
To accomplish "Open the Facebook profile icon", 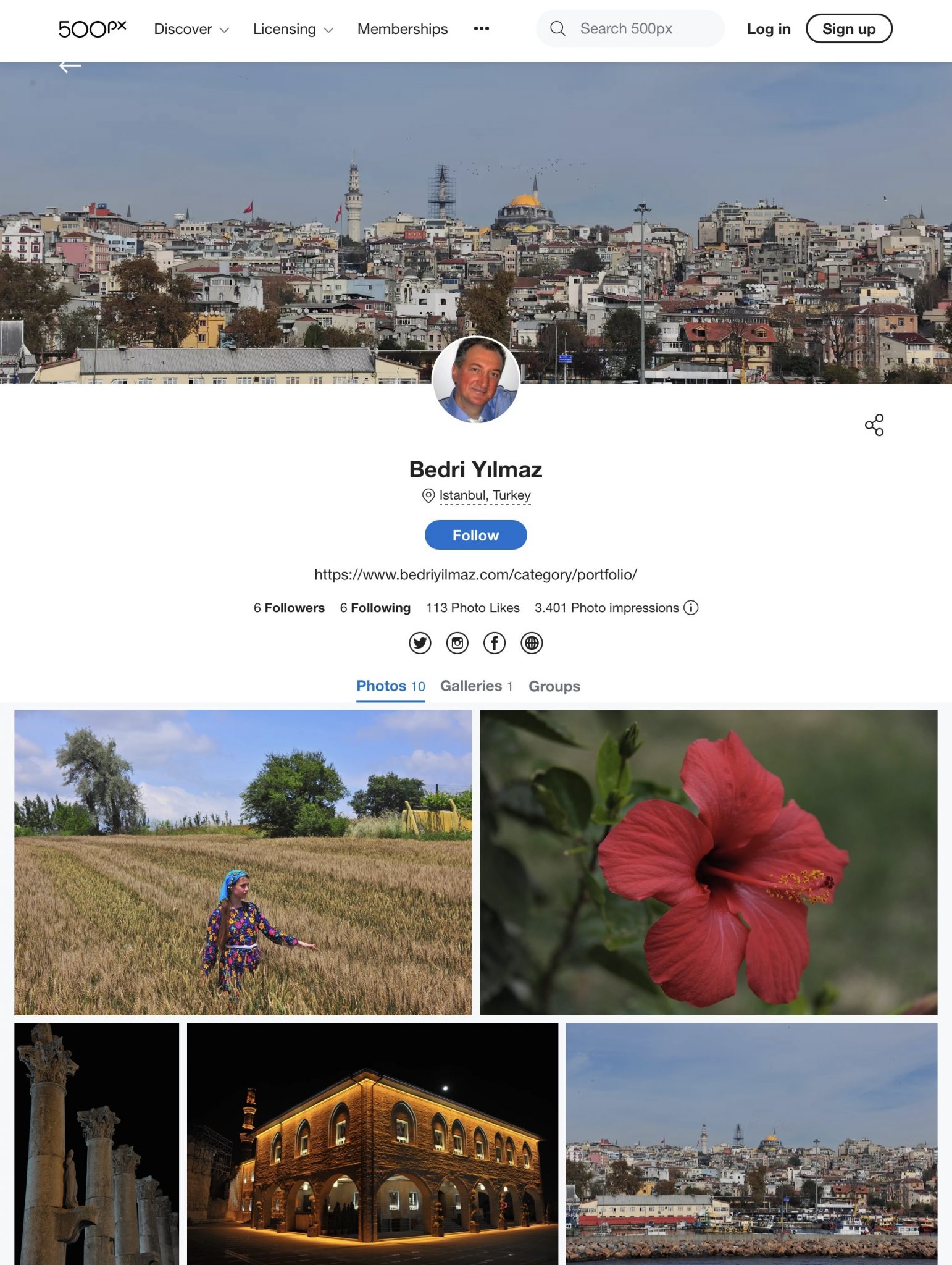I will tap(494, 643).
